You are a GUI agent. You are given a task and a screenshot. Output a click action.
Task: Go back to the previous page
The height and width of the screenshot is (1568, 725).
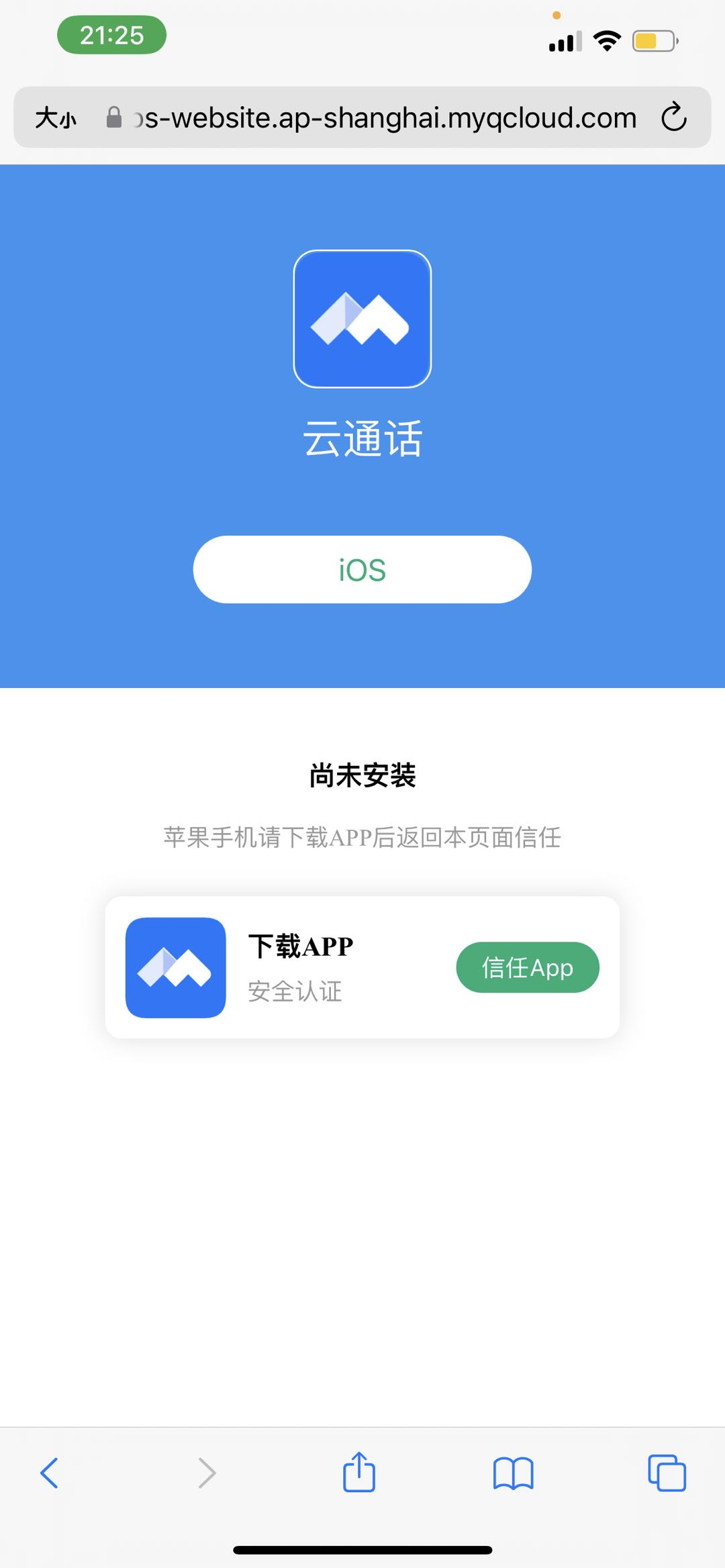coord(50,1473)
